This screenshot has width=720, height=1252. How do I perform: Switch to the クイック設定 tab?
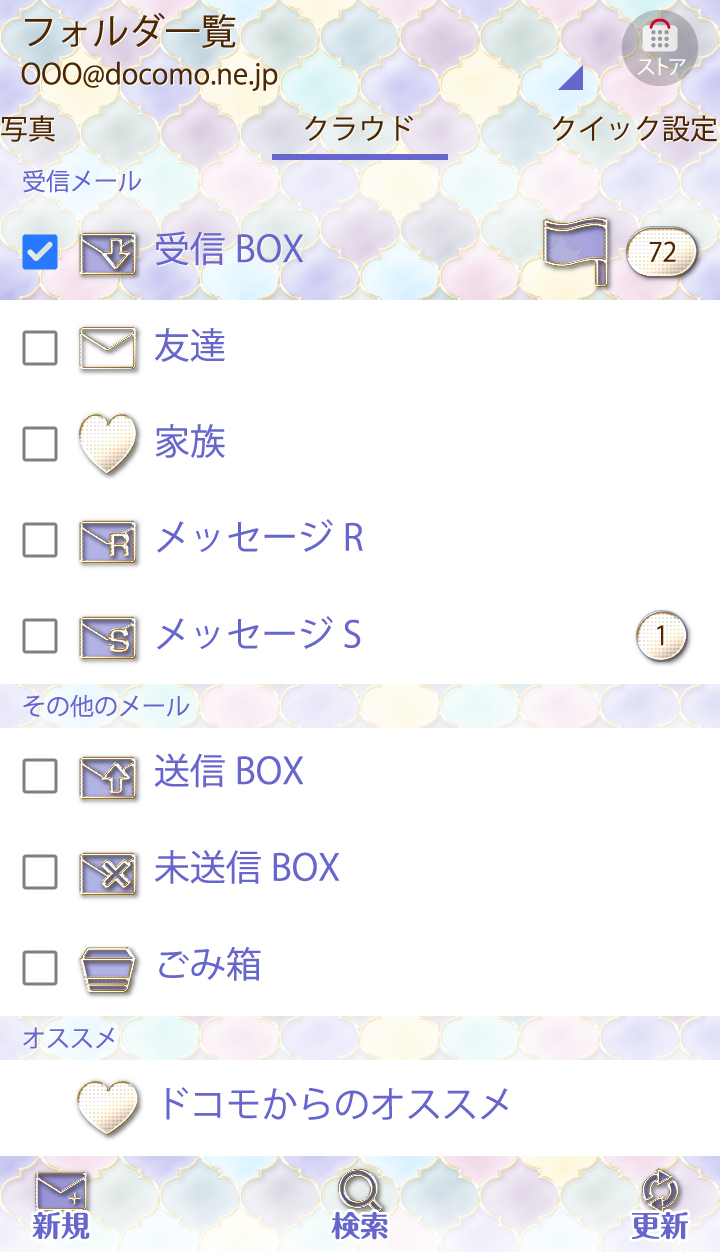(634, 128)
